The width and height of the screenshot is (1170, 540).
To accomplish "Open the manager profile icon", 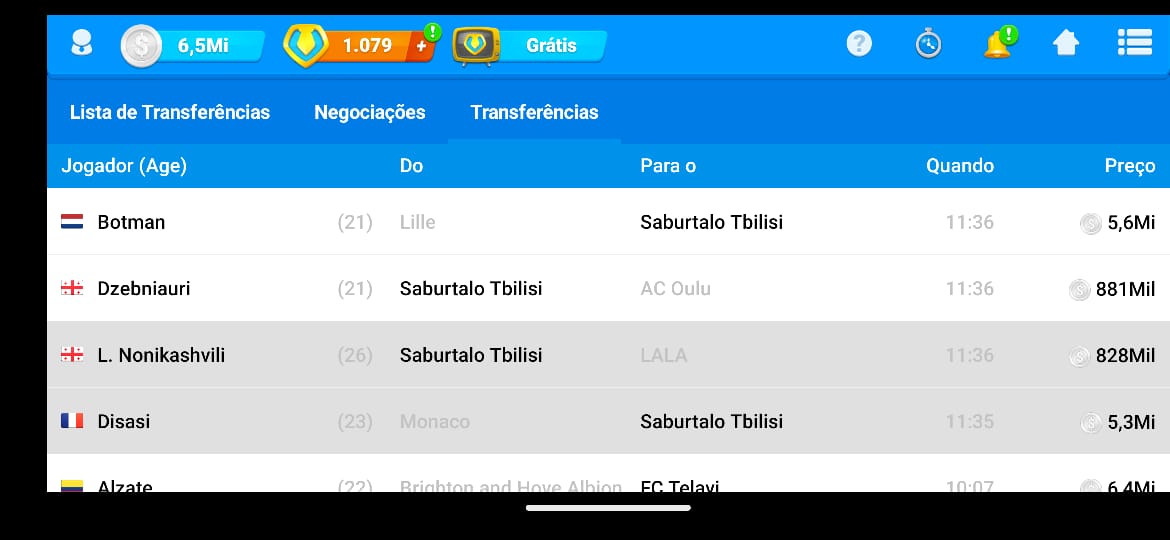I will (x=81, y=44).
